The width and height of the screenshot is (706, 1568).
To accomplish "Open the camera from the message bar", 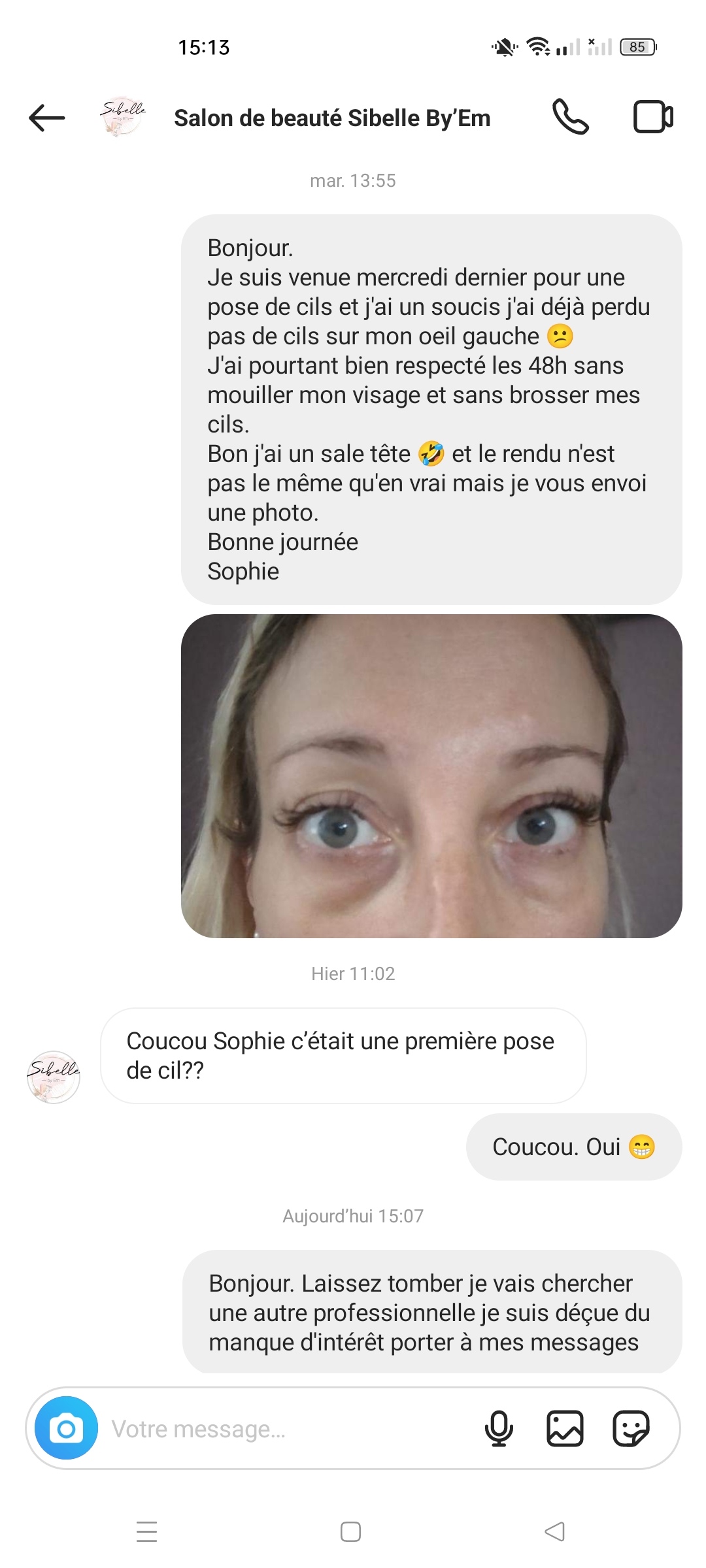I will tap(66, 1428).
